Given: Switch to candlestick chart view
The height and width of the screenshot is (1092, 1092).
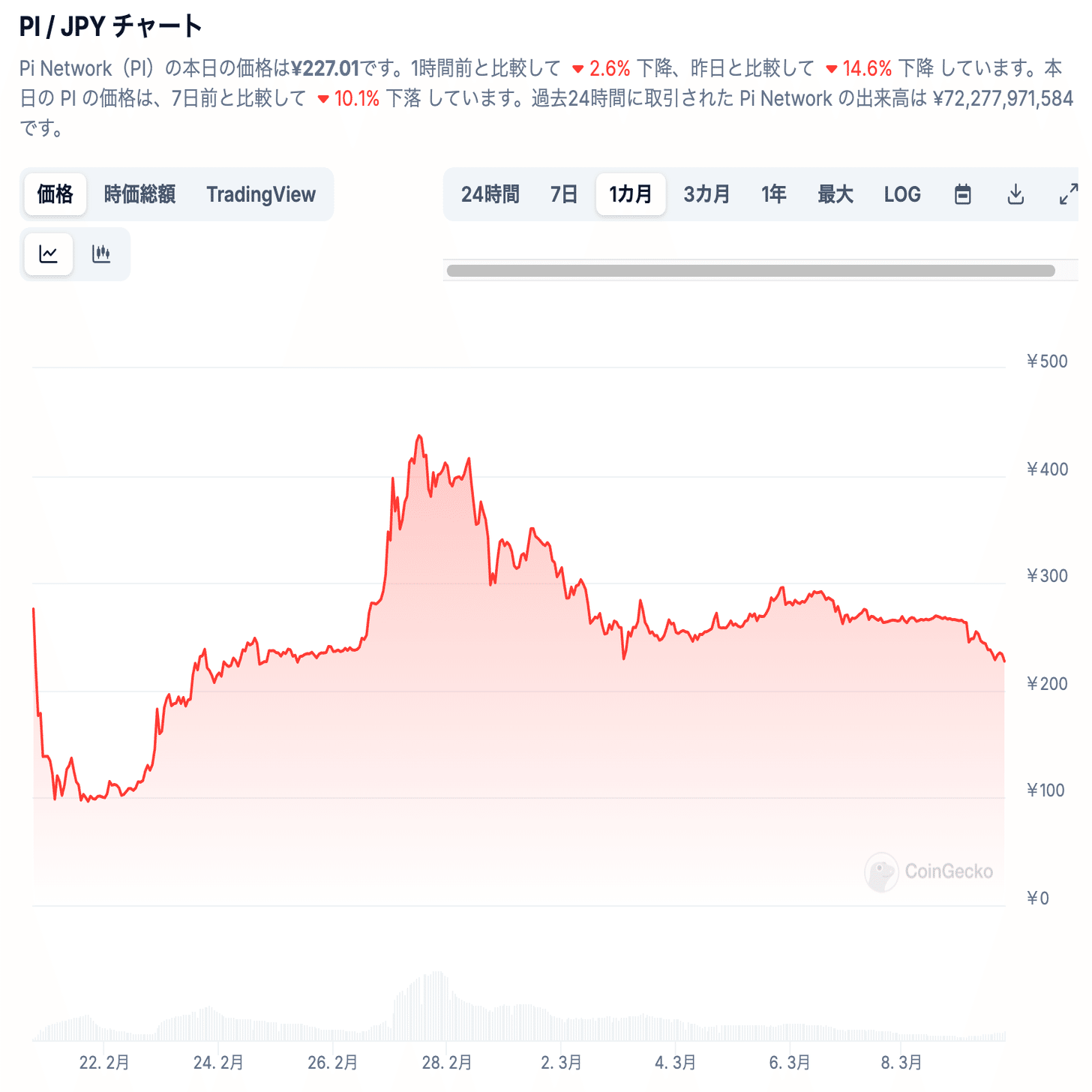Looking at the screenshot, I should [x=101, y=254].
